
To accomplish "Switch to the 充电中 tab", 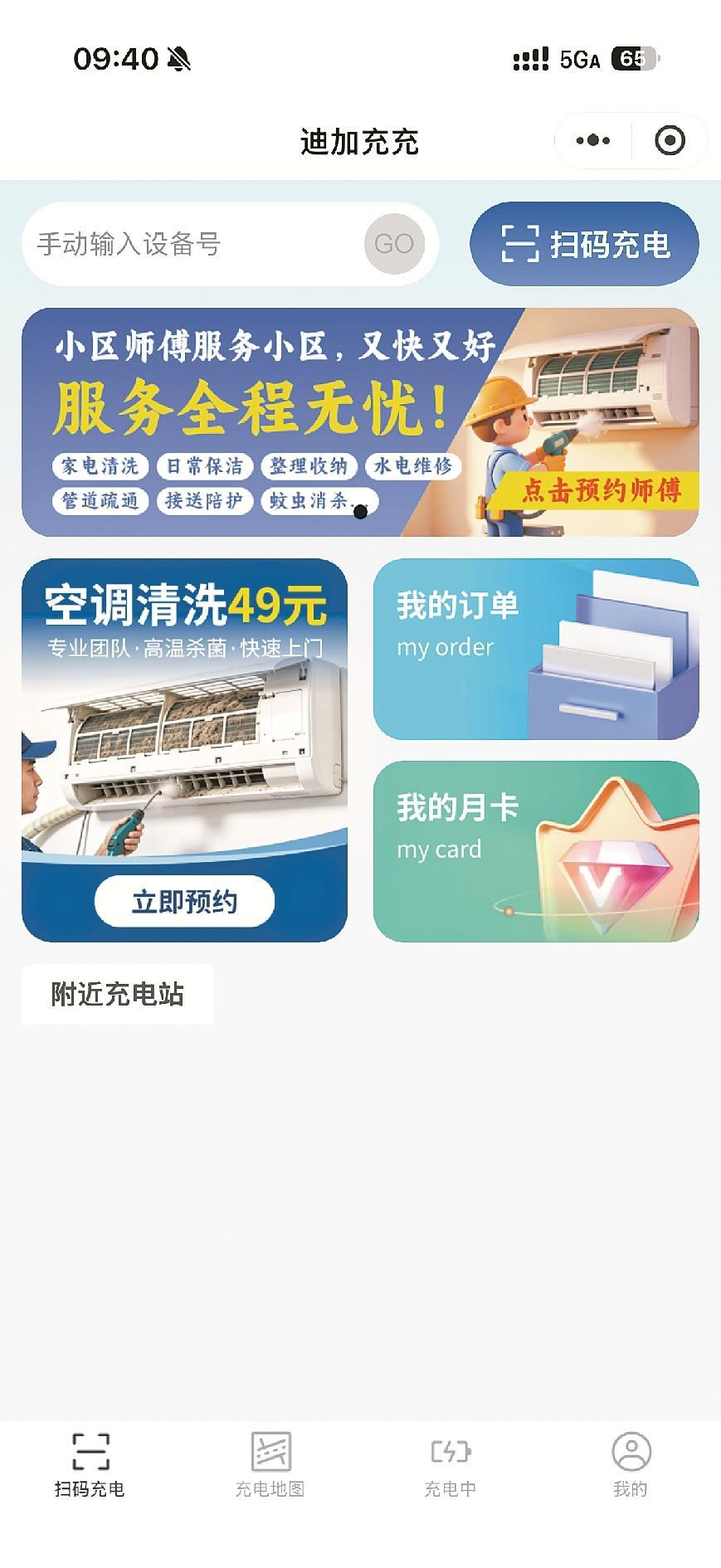I will (x=451, y=1465).
